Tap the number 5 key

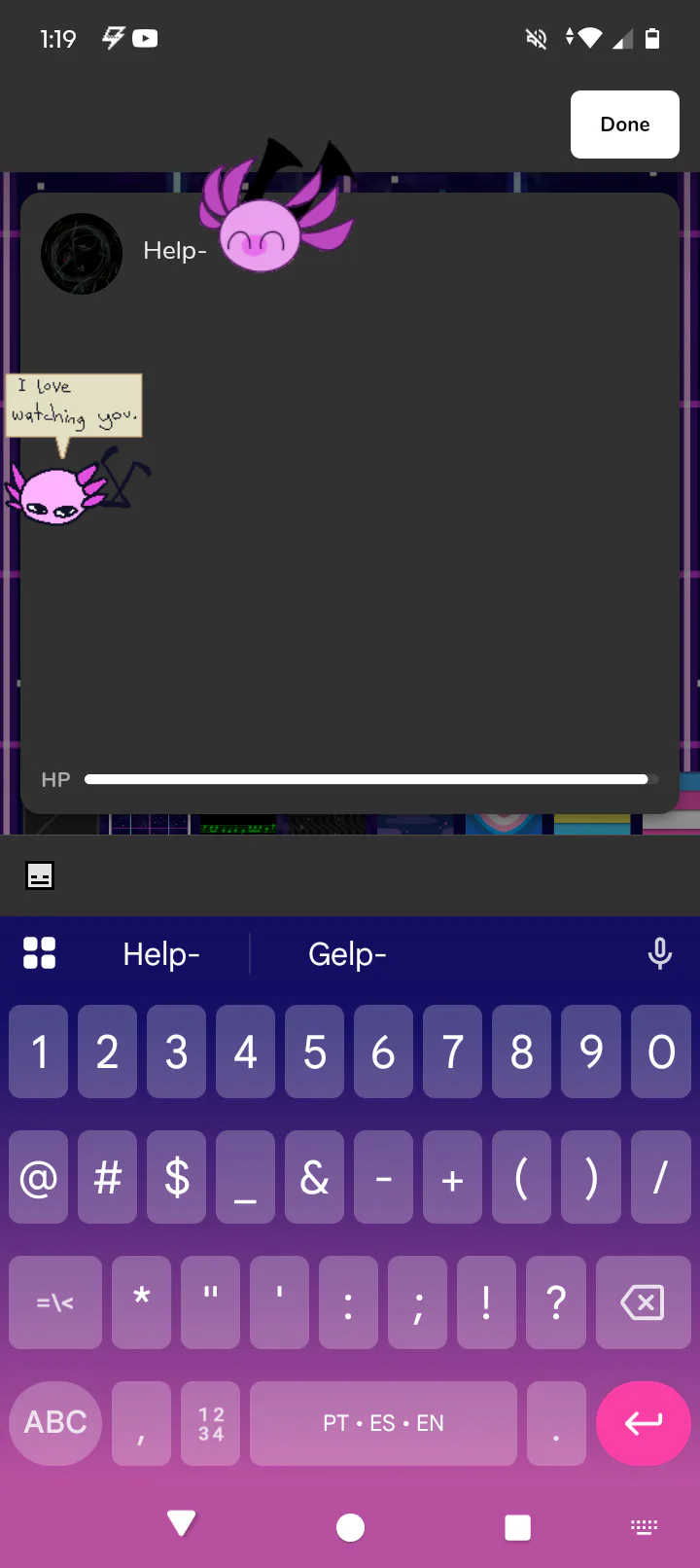point(314,1051)
